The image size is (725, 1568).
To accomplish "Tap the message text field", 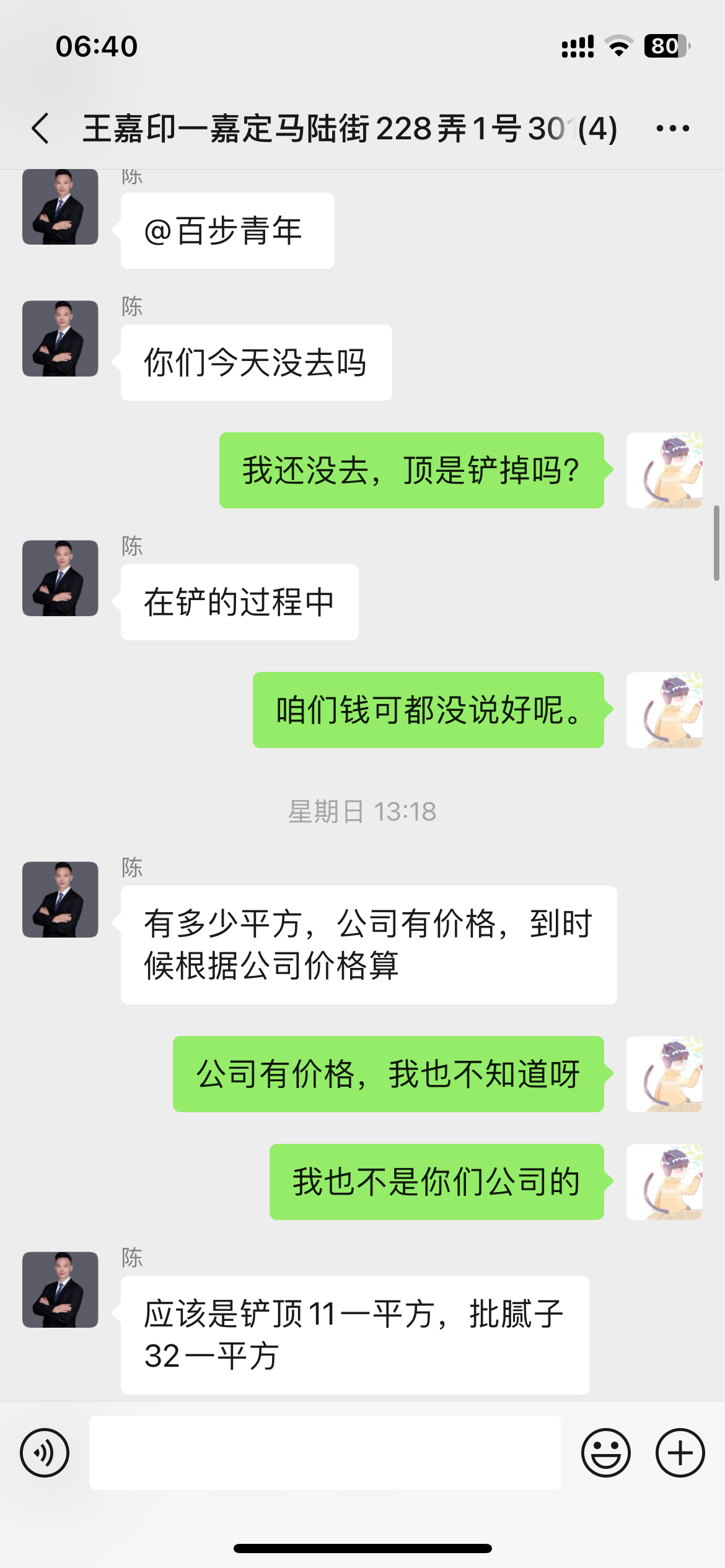I will [x=325, y=1452].
